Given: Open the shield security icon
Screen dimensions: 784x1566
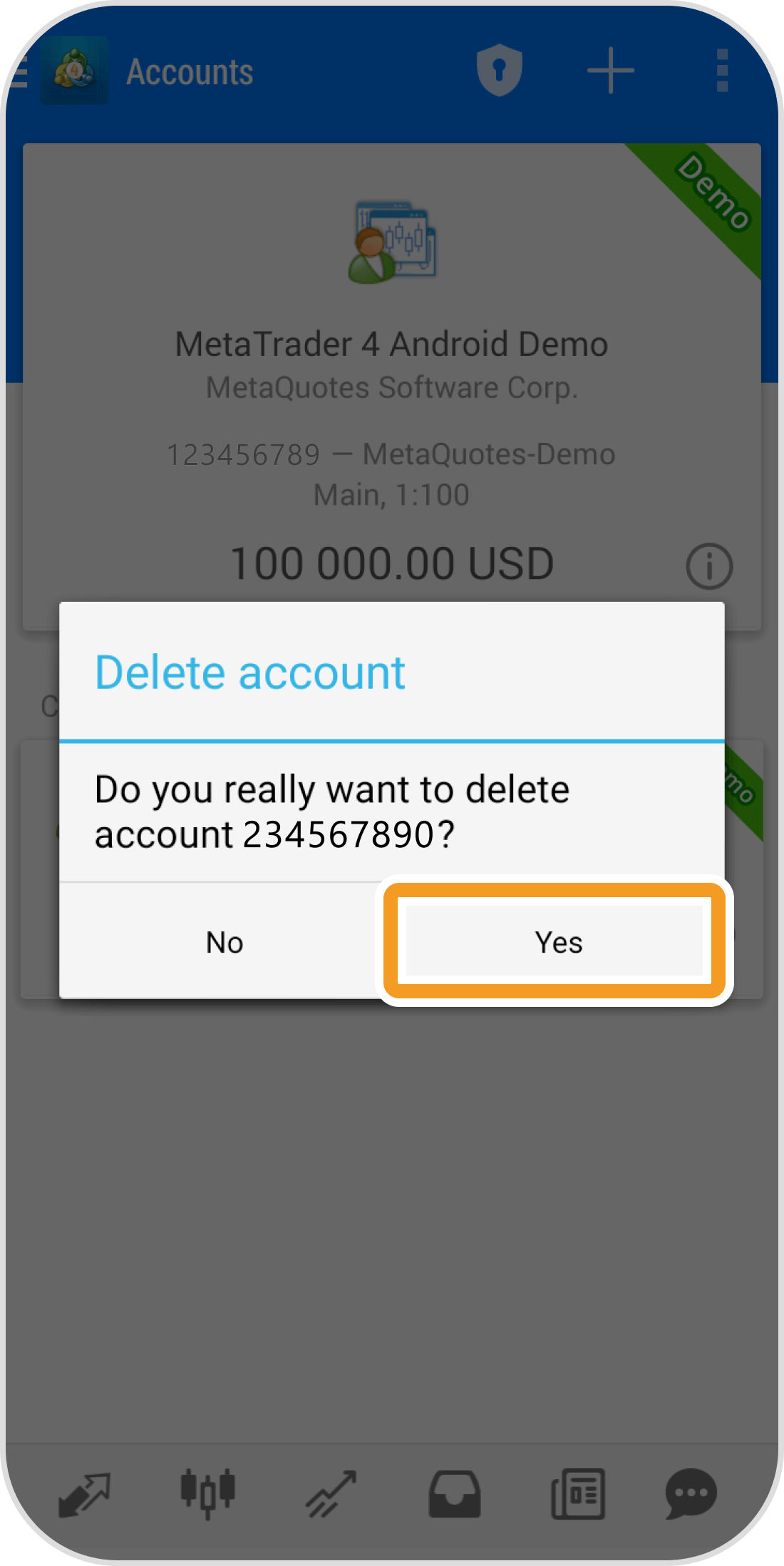Looking at the screenshot, I should [x=499, y=71].
